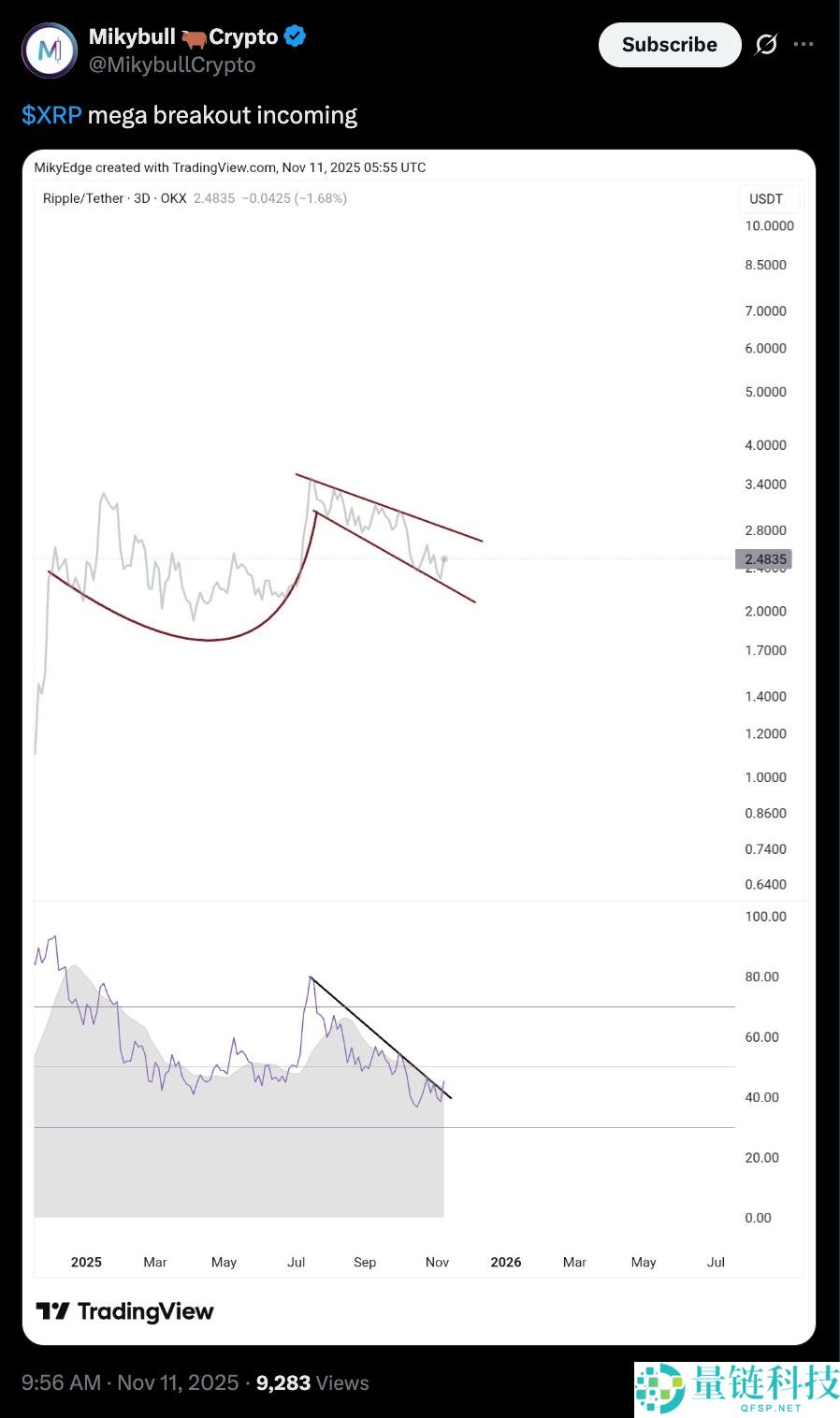Click the Subscribe button
Screen dimensions: 840x1418
click(x=670, y=44)
